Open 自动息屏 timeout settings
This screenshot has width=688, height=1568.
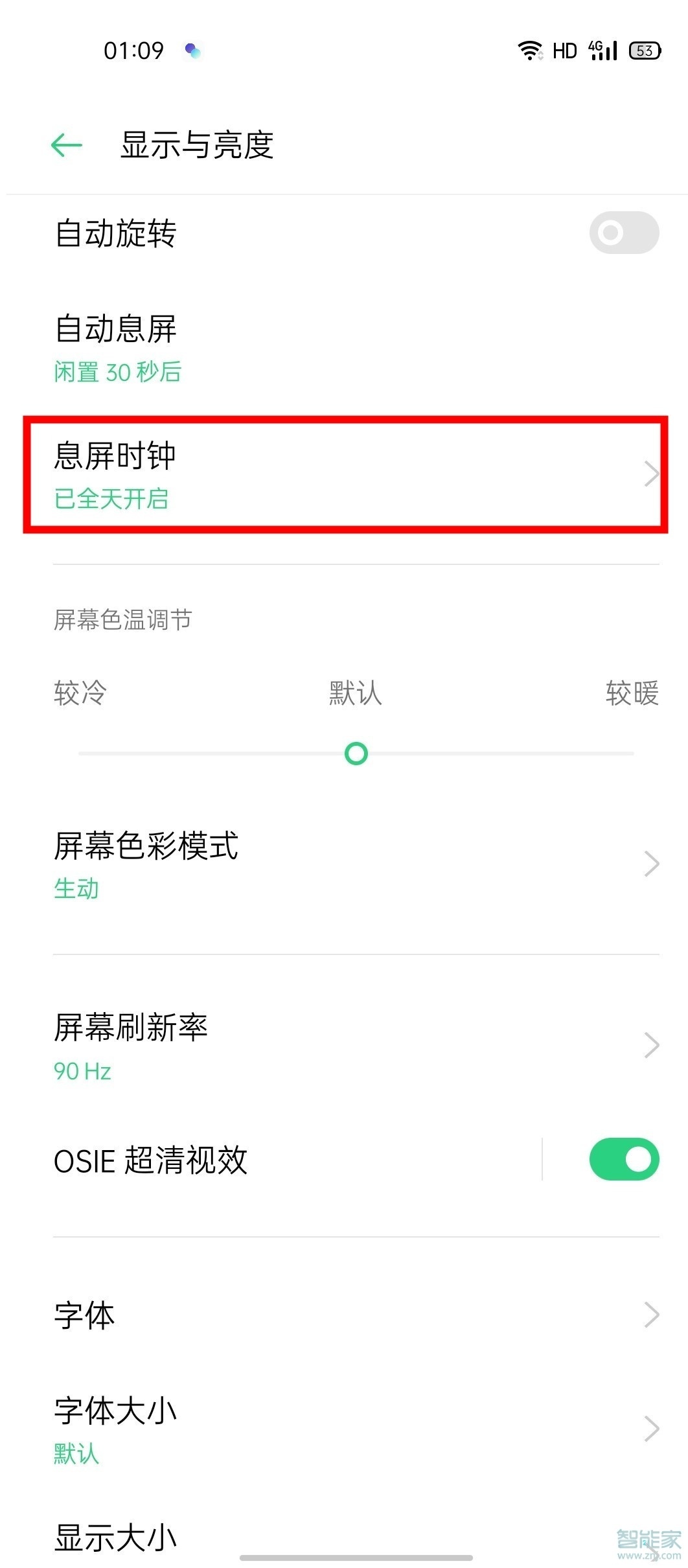click(343, 347)
